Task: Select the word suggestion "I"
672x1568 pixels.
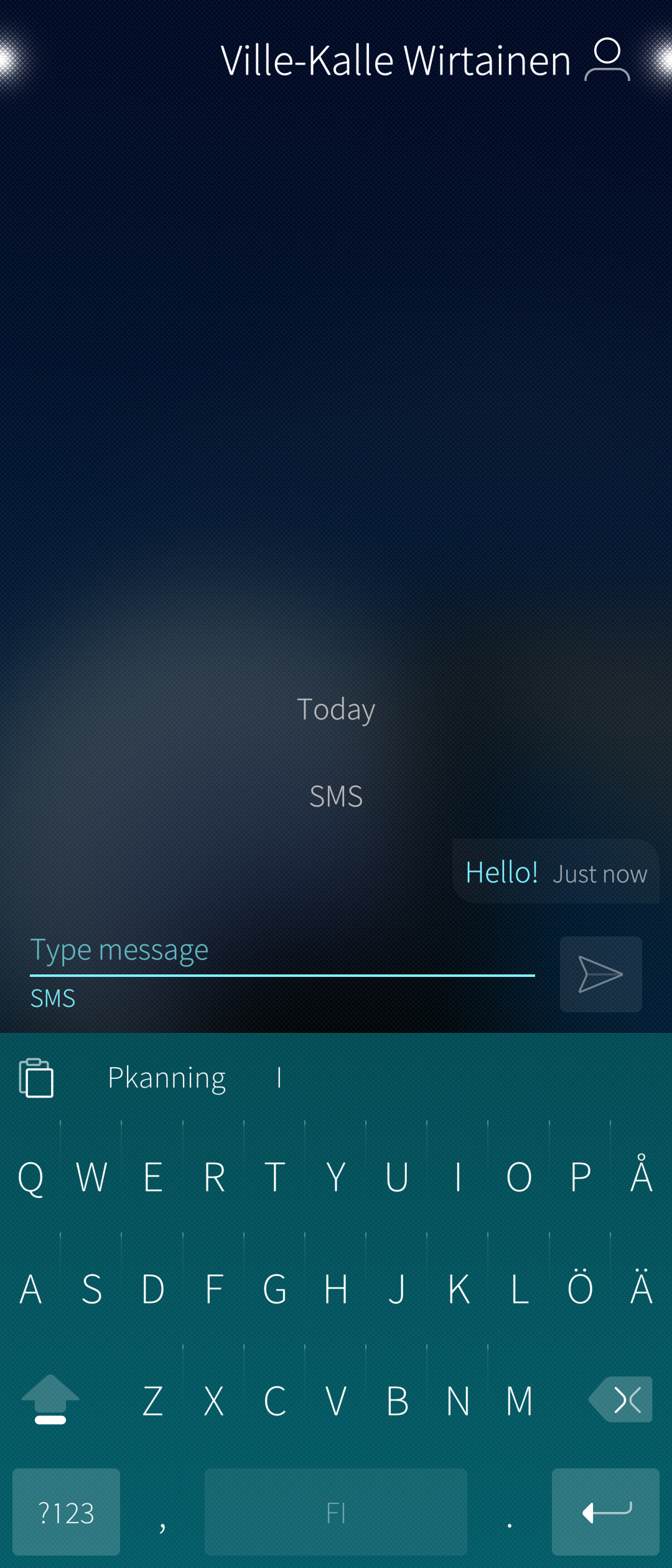Action: tap(279, 1078)
